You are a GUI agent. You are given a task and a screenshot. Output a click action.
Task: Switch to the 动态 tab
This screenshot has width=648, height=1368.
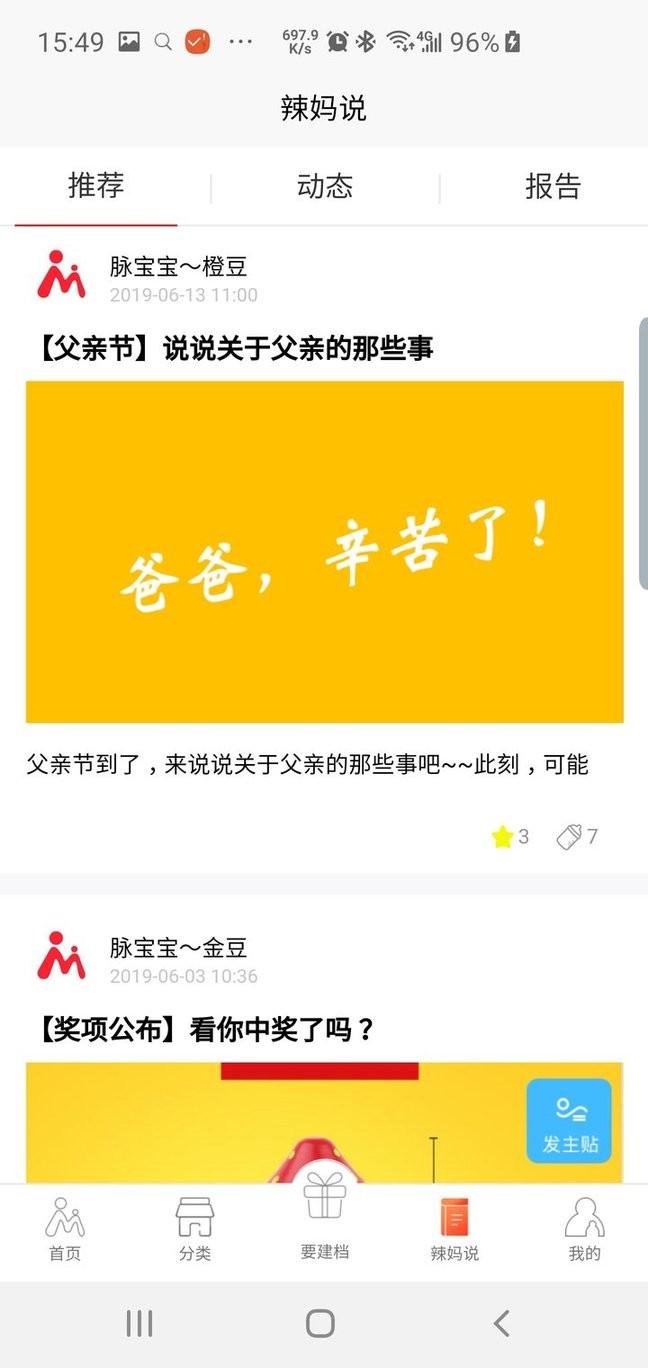[325, 187]
